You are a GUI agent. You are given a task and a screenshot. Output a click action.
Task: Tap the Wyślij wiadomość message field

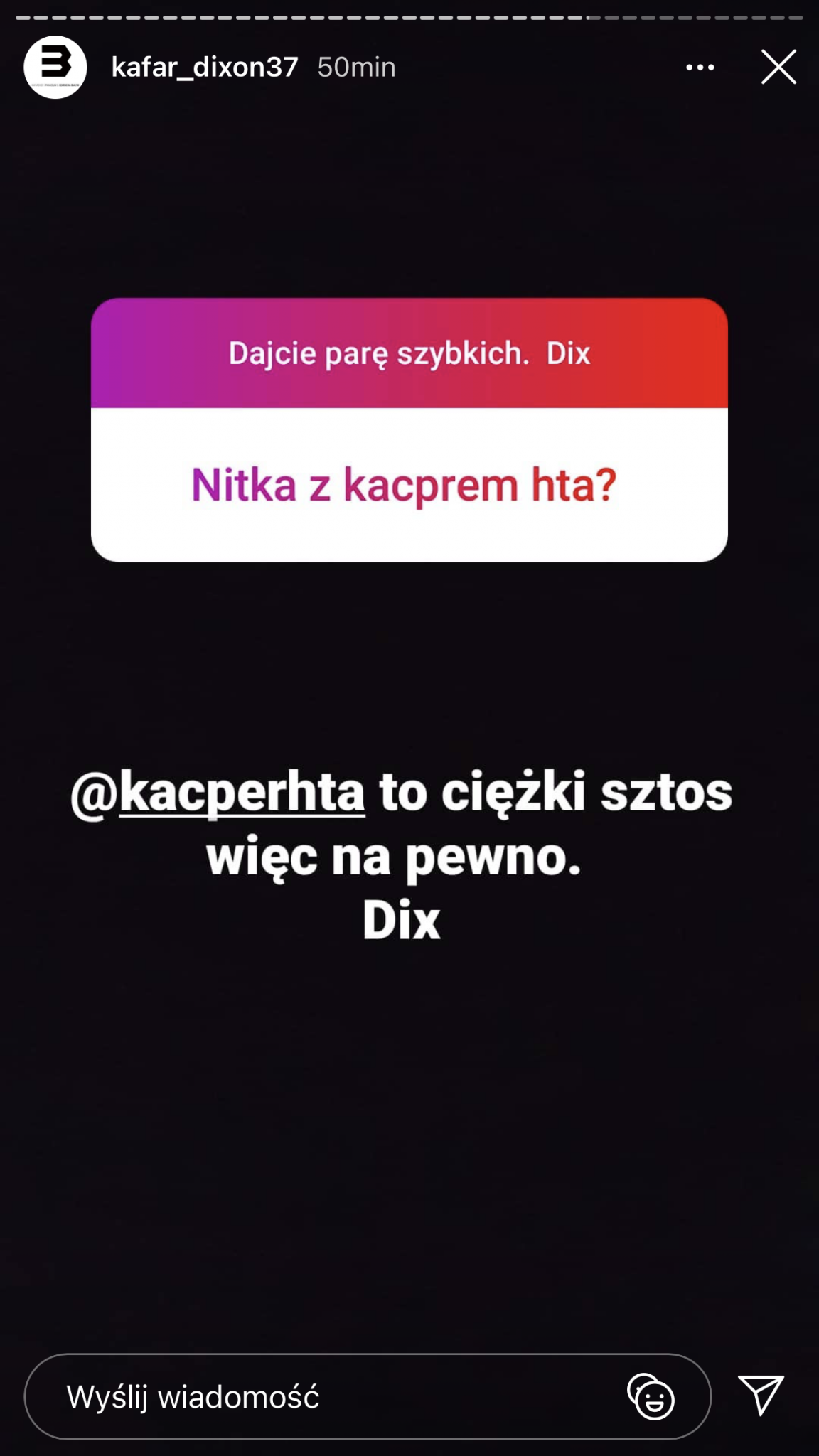(320, 1397)
